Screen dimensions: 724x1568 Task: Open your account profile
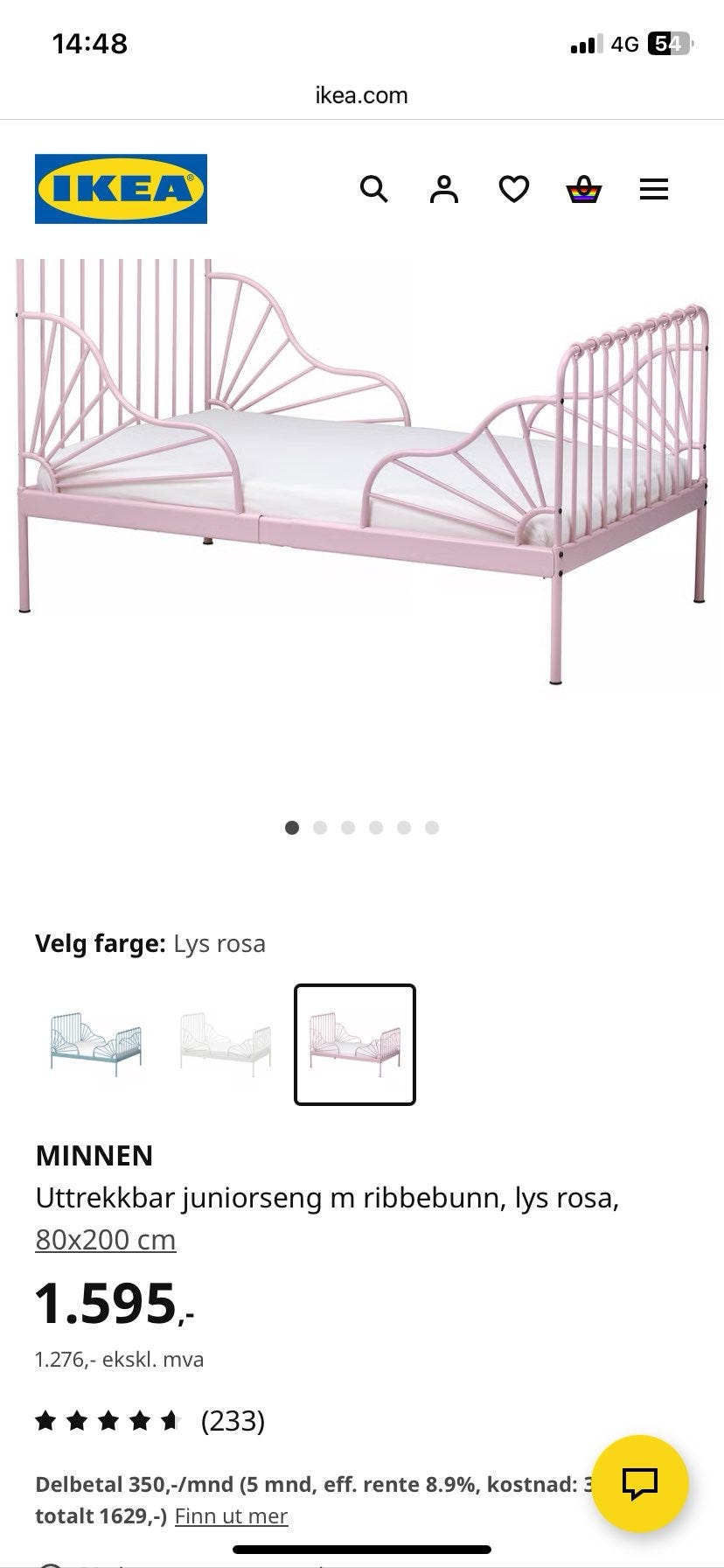point(443,188)
